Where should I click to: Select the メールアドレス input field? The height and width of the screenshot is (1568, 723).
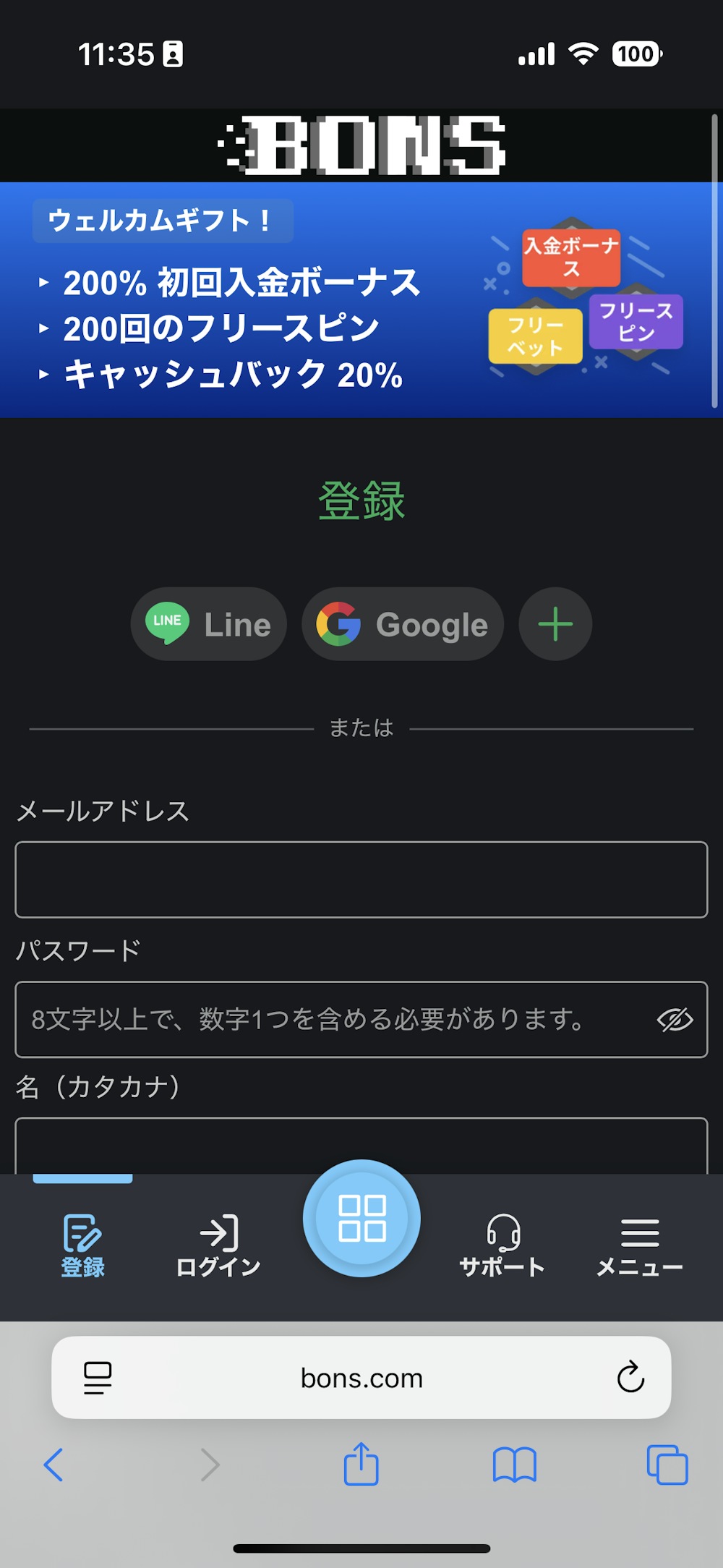361,880
